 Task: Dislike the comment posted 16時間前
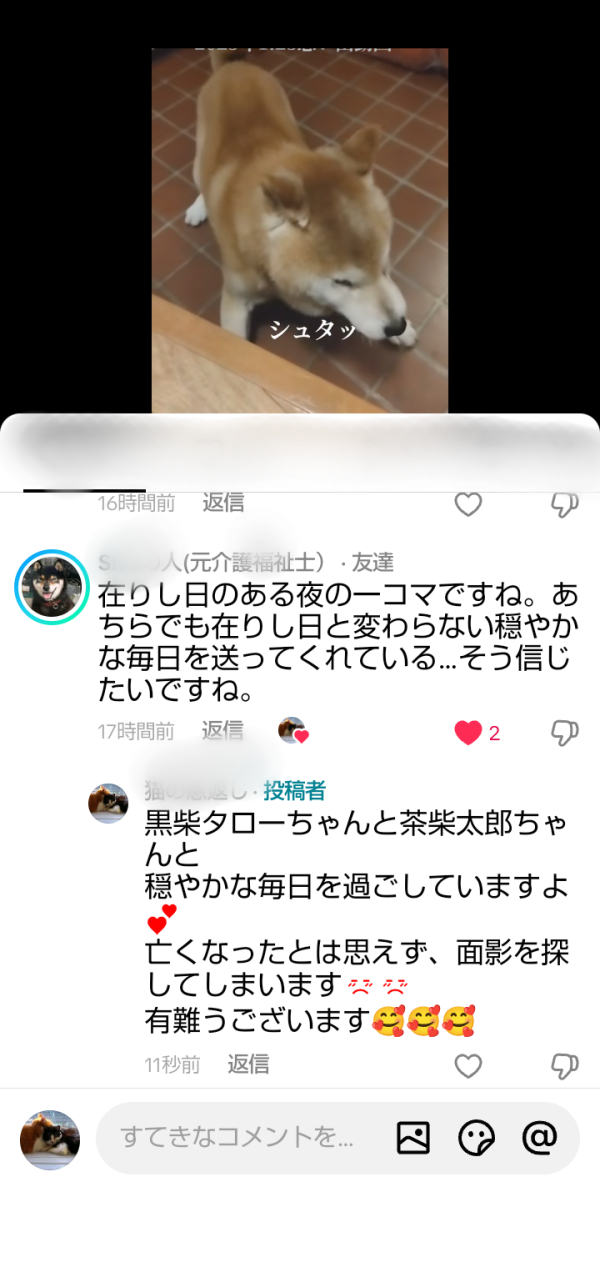(565, 505)
